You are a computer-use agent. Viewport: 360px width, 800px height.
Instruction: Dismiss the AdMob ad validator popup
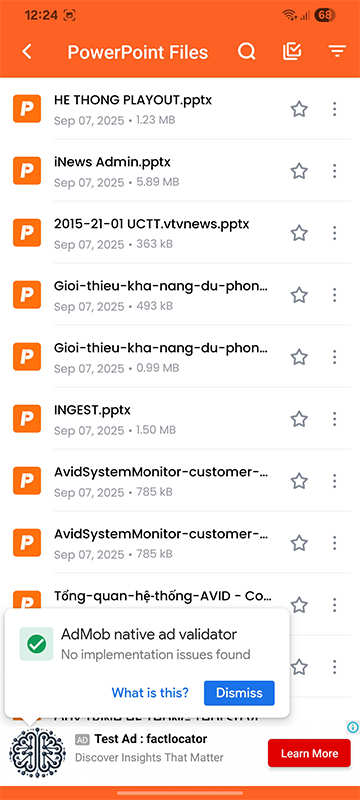tap(239, 693)
